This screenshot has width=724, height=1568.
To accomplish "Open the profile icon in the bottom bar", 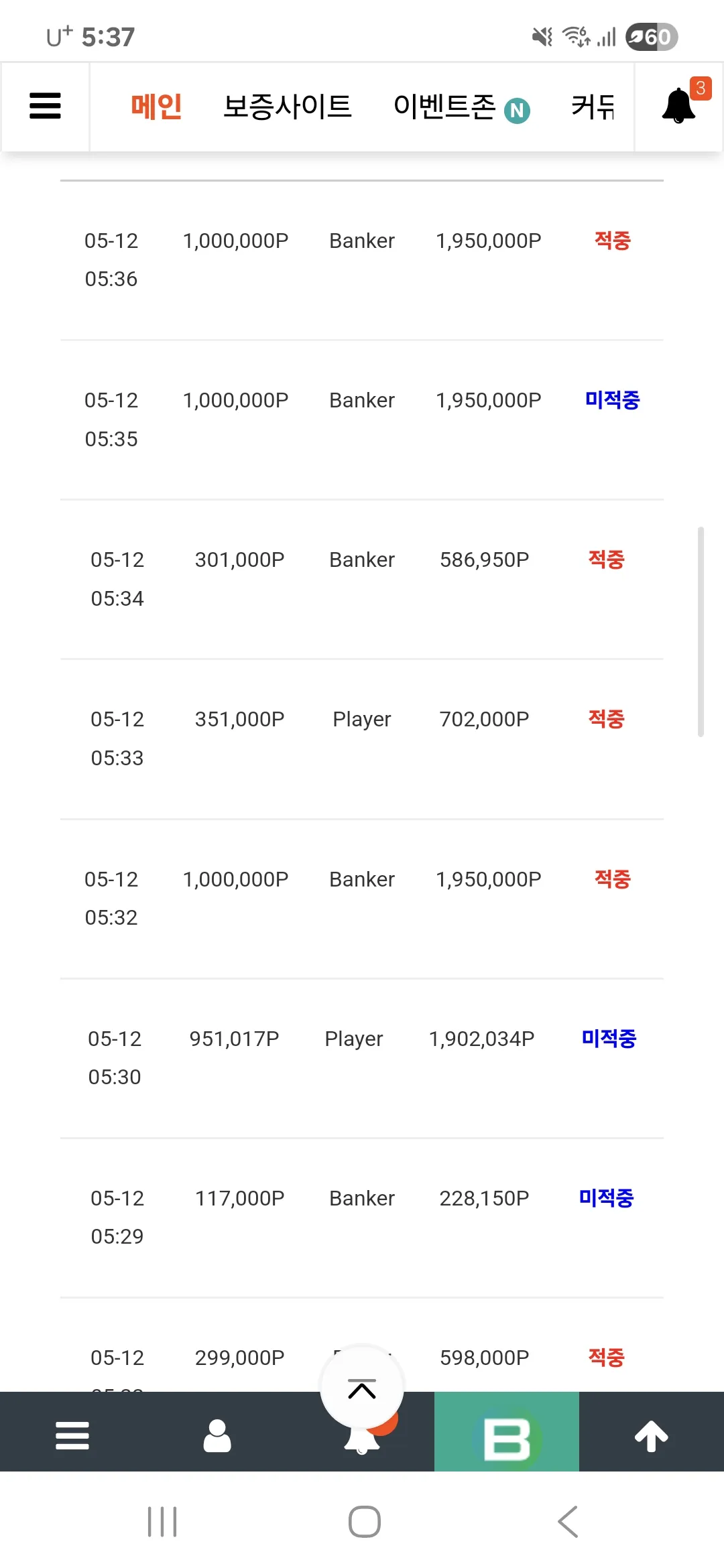I will coord(217,1435).
